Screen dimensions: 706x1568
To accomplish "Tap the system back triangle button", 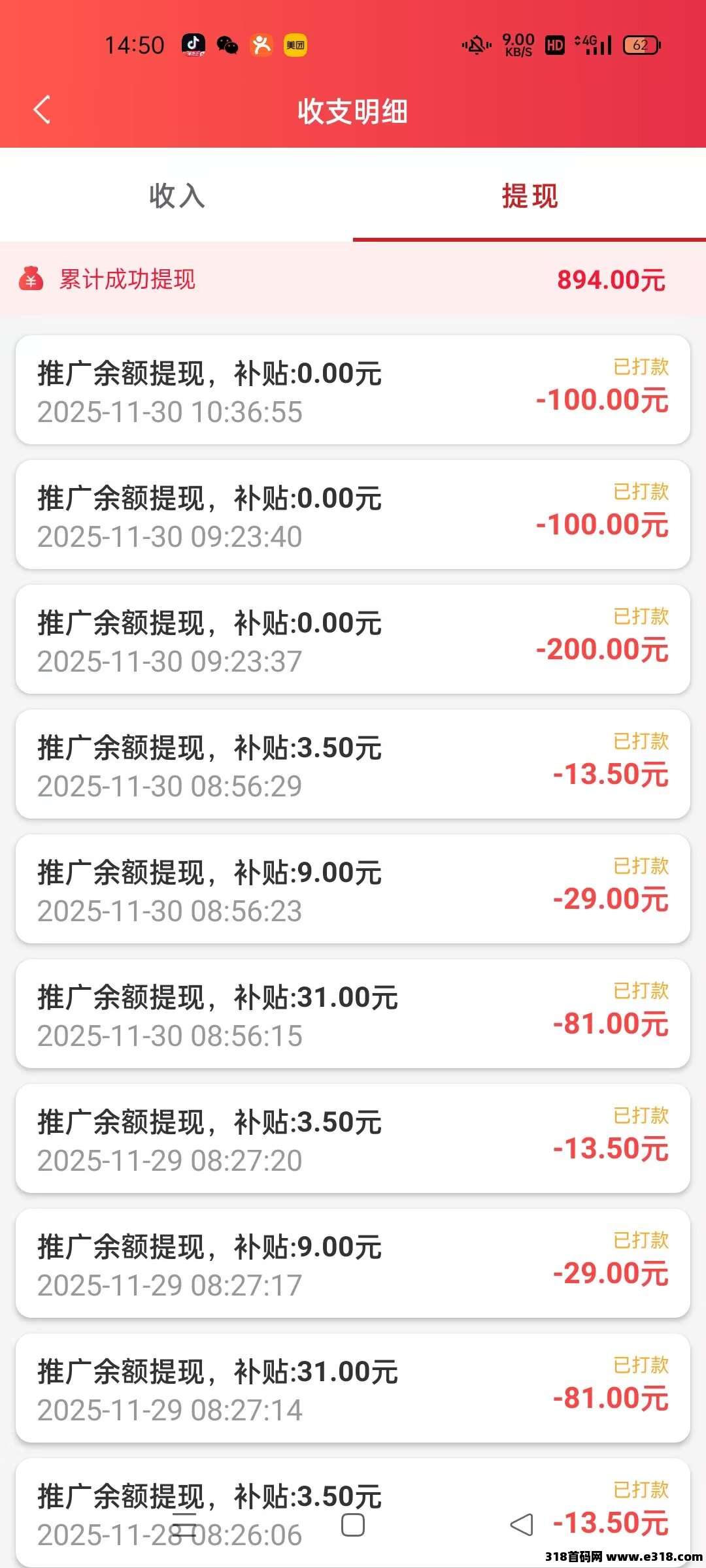I will click(522, 1525).
